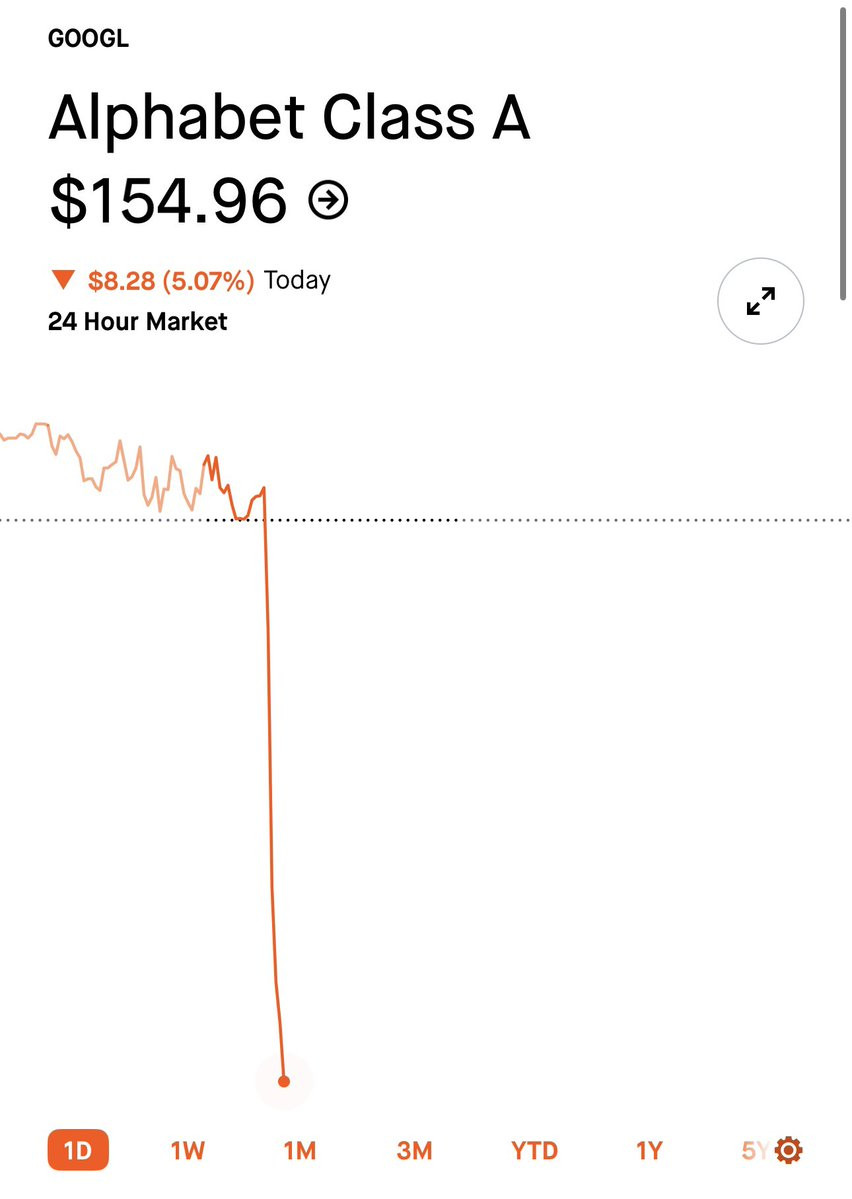This screenshot has height=1199, width=852.
Task: View the YTD chart range
Action: [534, 1150]
